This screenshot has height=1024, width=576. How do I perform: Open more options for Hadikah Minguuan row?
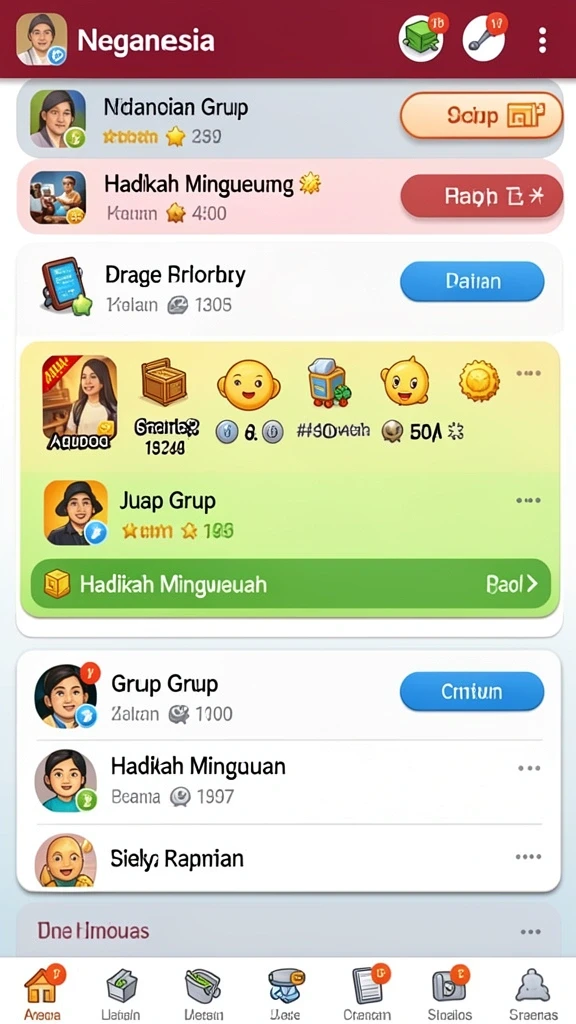click(x=529, y=768)
